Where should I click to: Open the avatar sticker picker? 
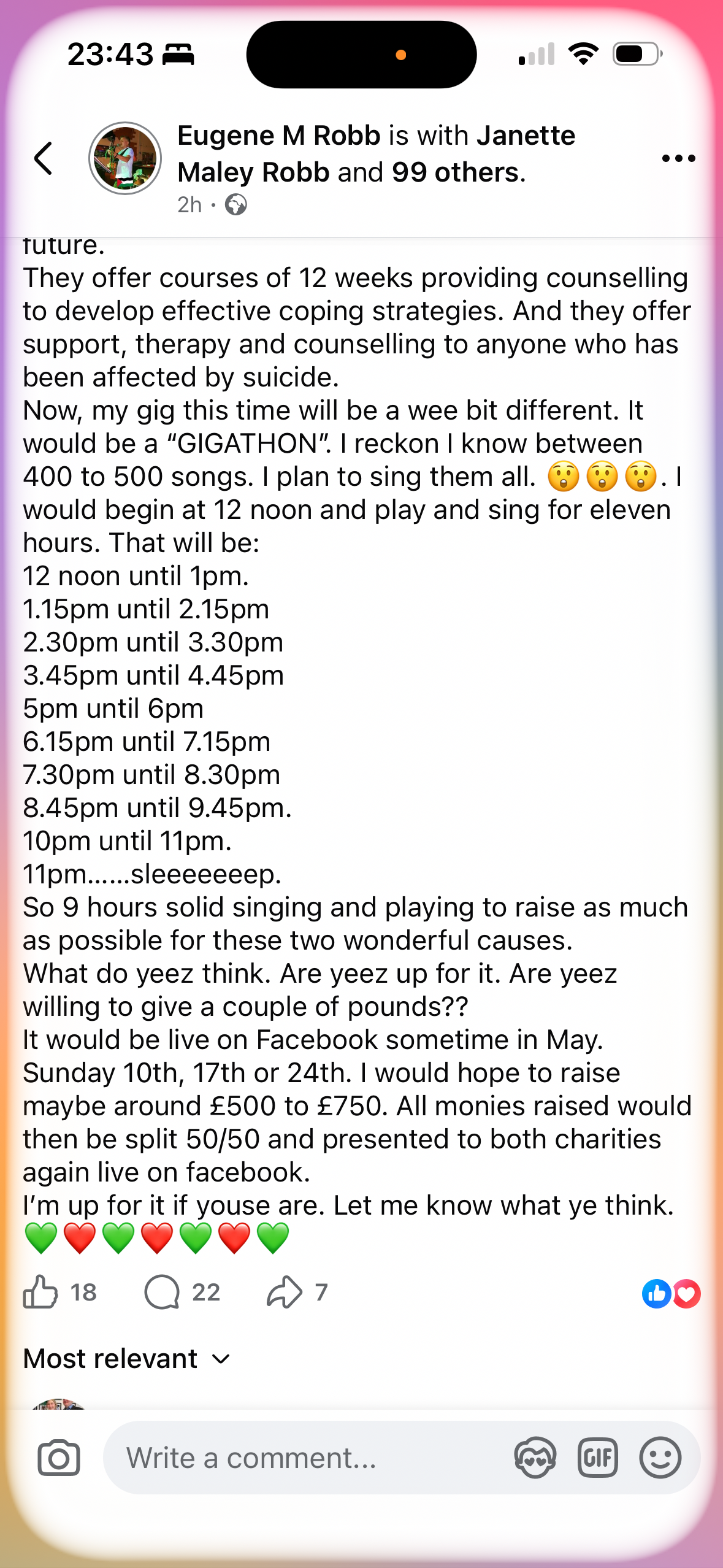pos(535,1458)
